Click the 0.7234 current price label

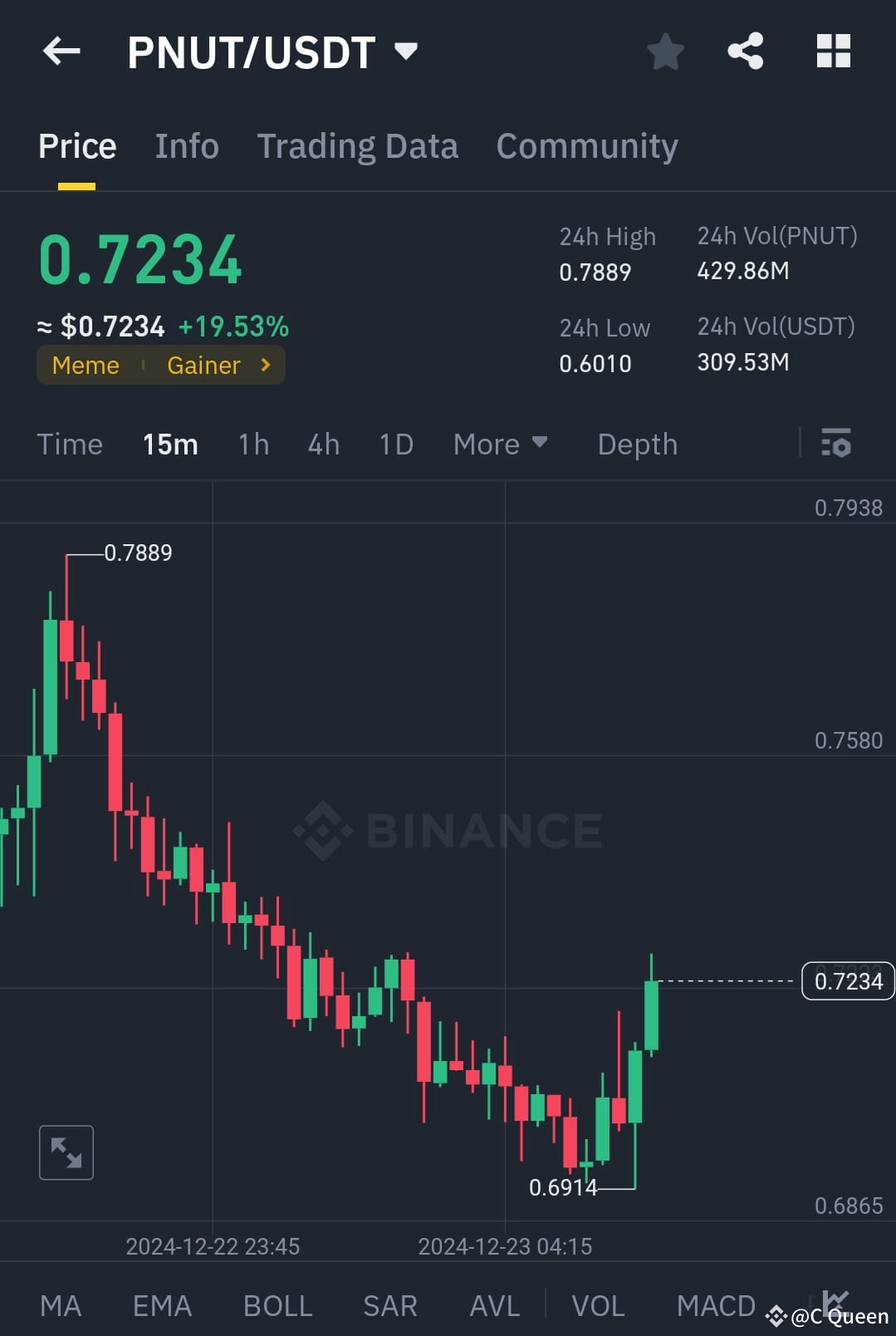(847, 981)
